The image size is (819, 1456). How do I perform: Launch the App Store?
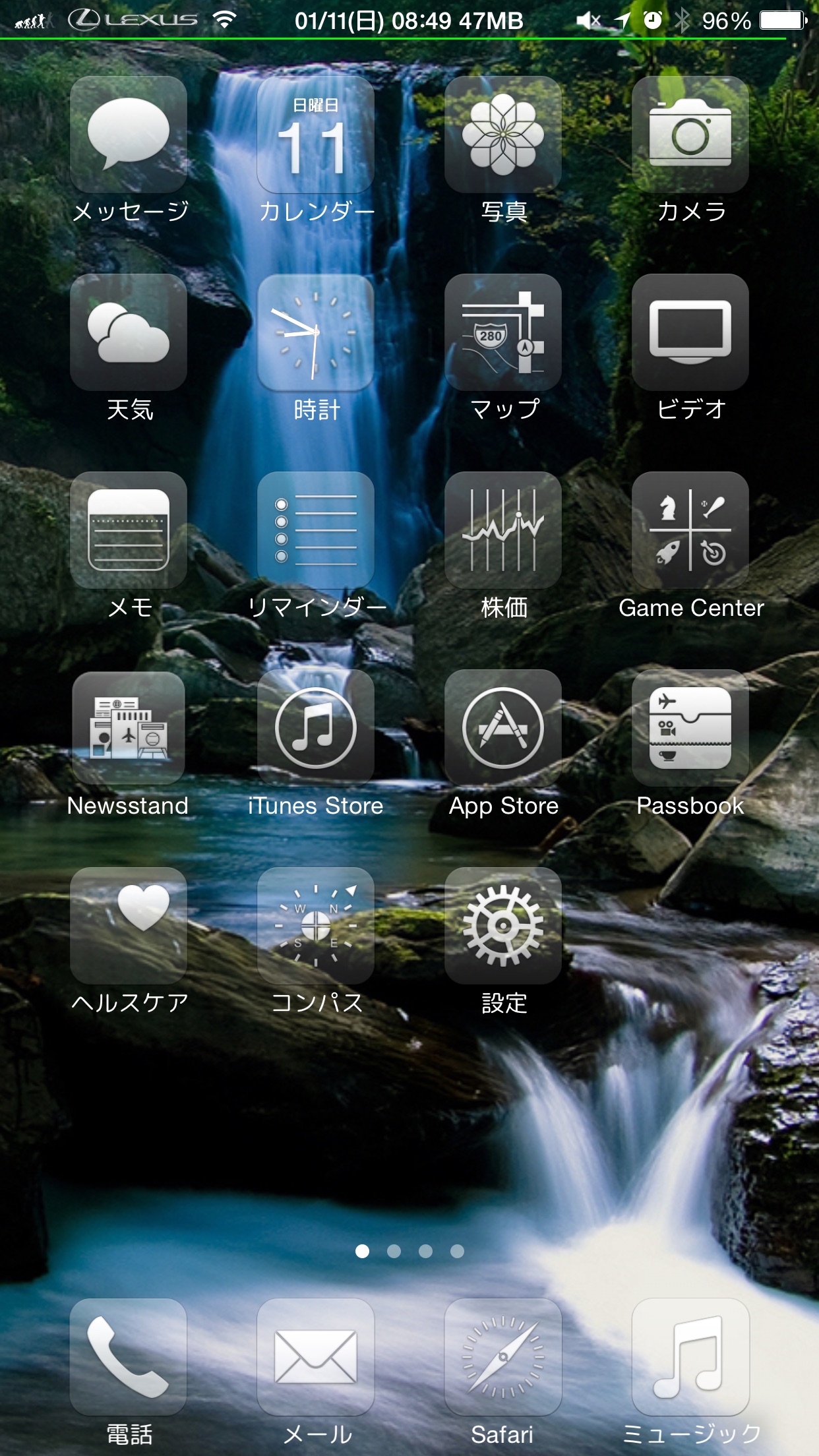[x=503, y=728]
